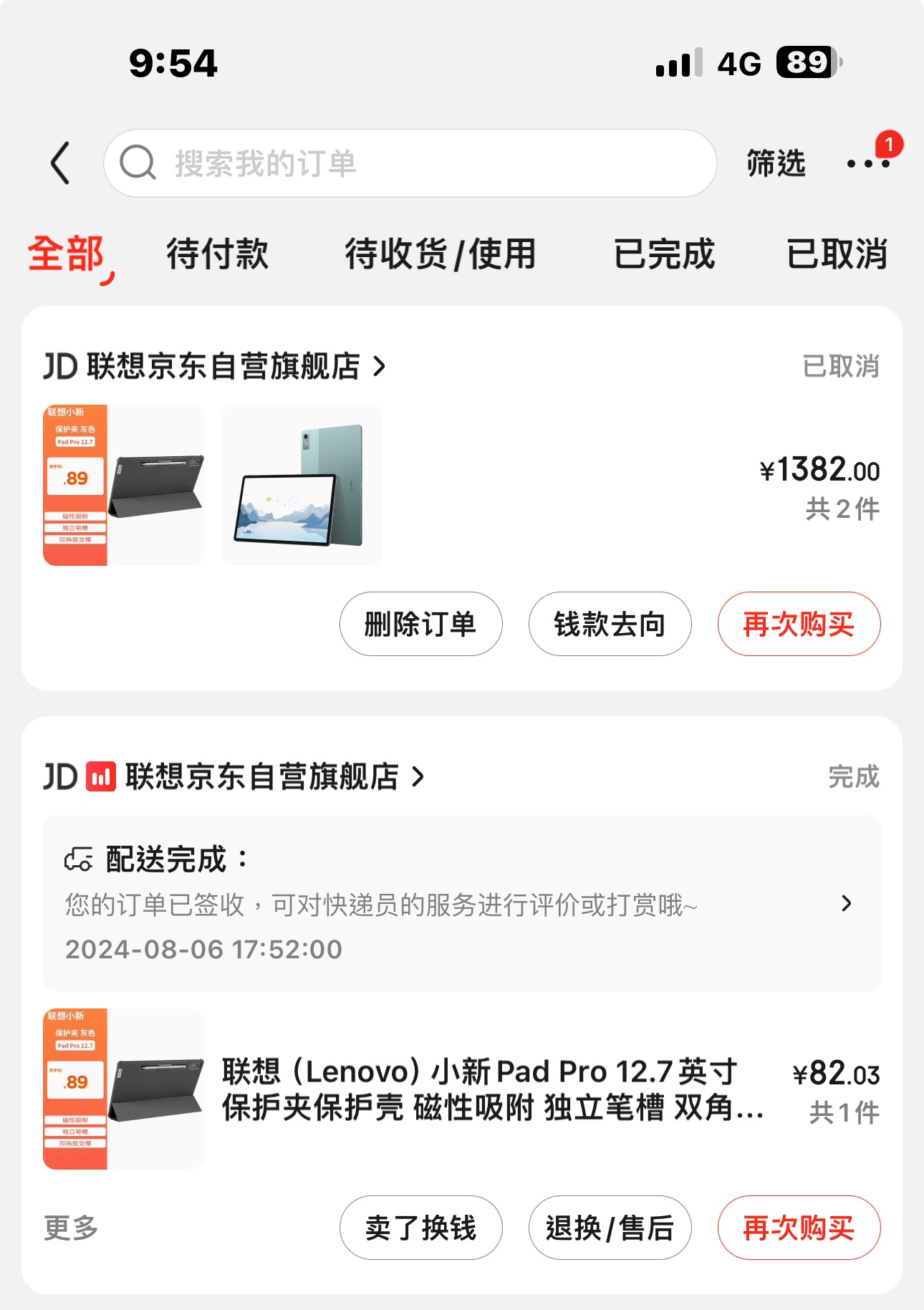Switch to the 已取消 tab

click(x=837, y=254)
